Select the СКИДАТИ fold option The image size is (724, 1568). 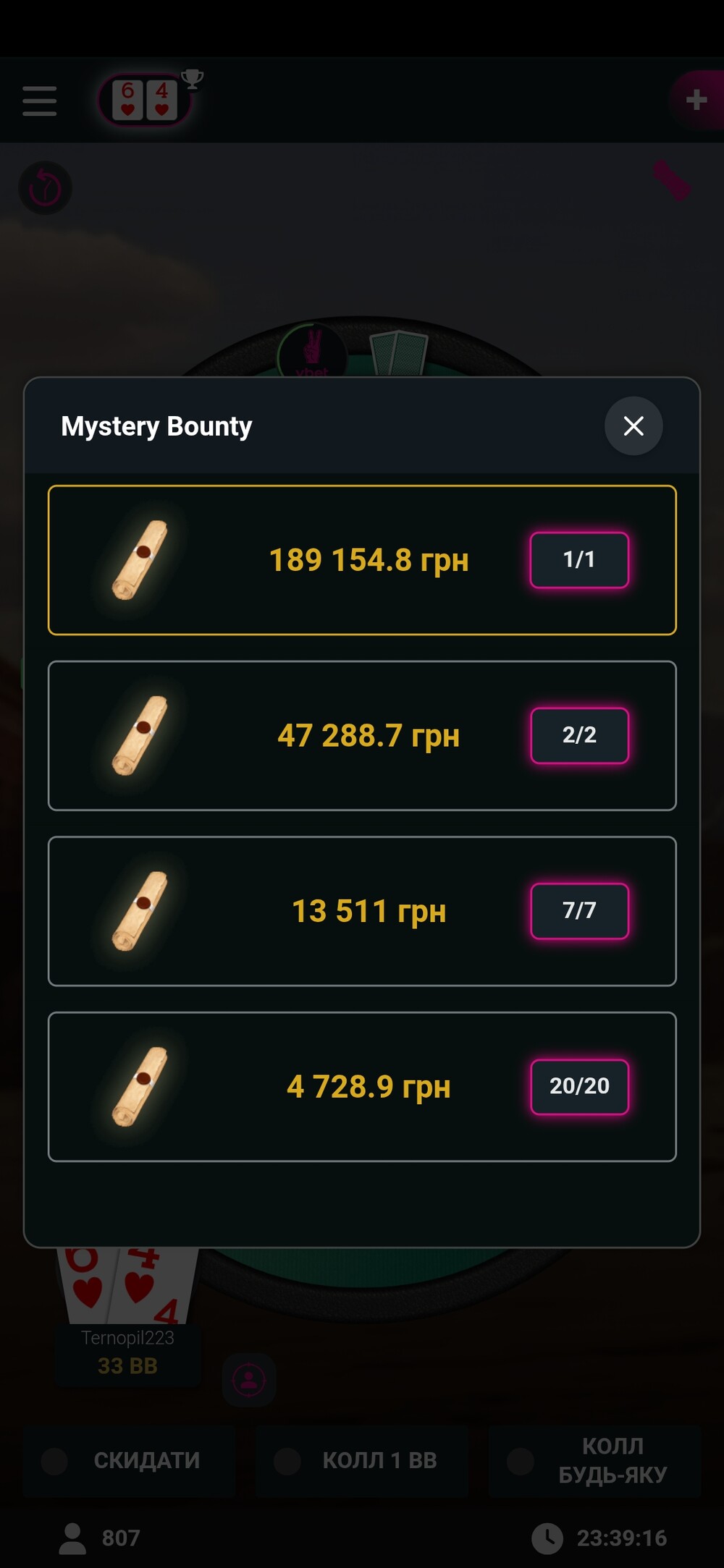click(x=129, y=1461)
